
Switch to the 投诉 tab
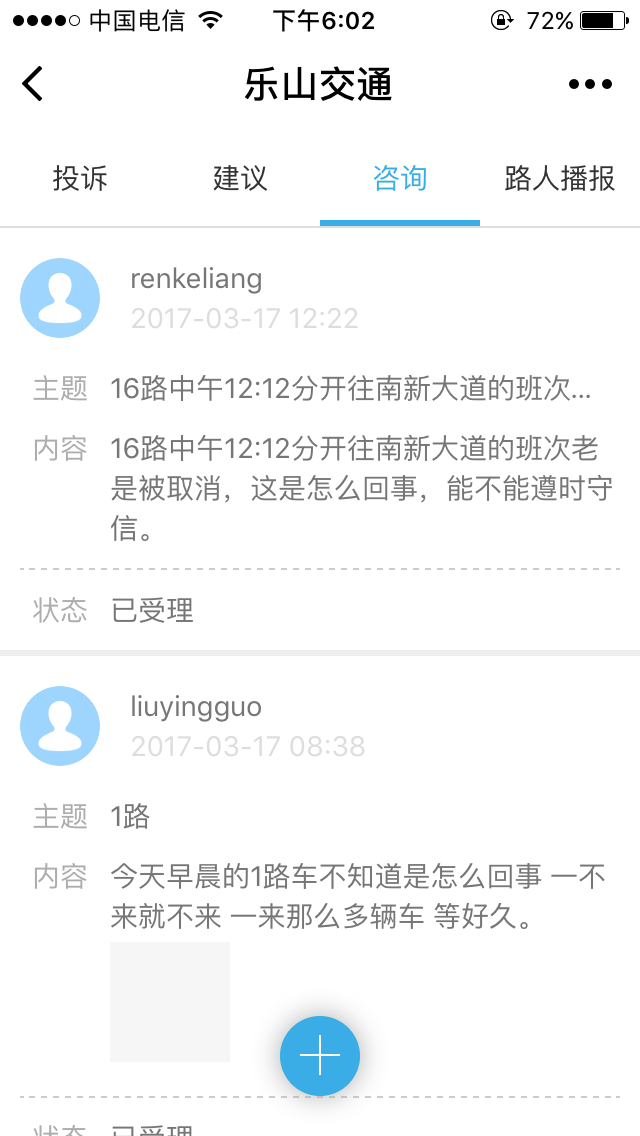point(80,179)
